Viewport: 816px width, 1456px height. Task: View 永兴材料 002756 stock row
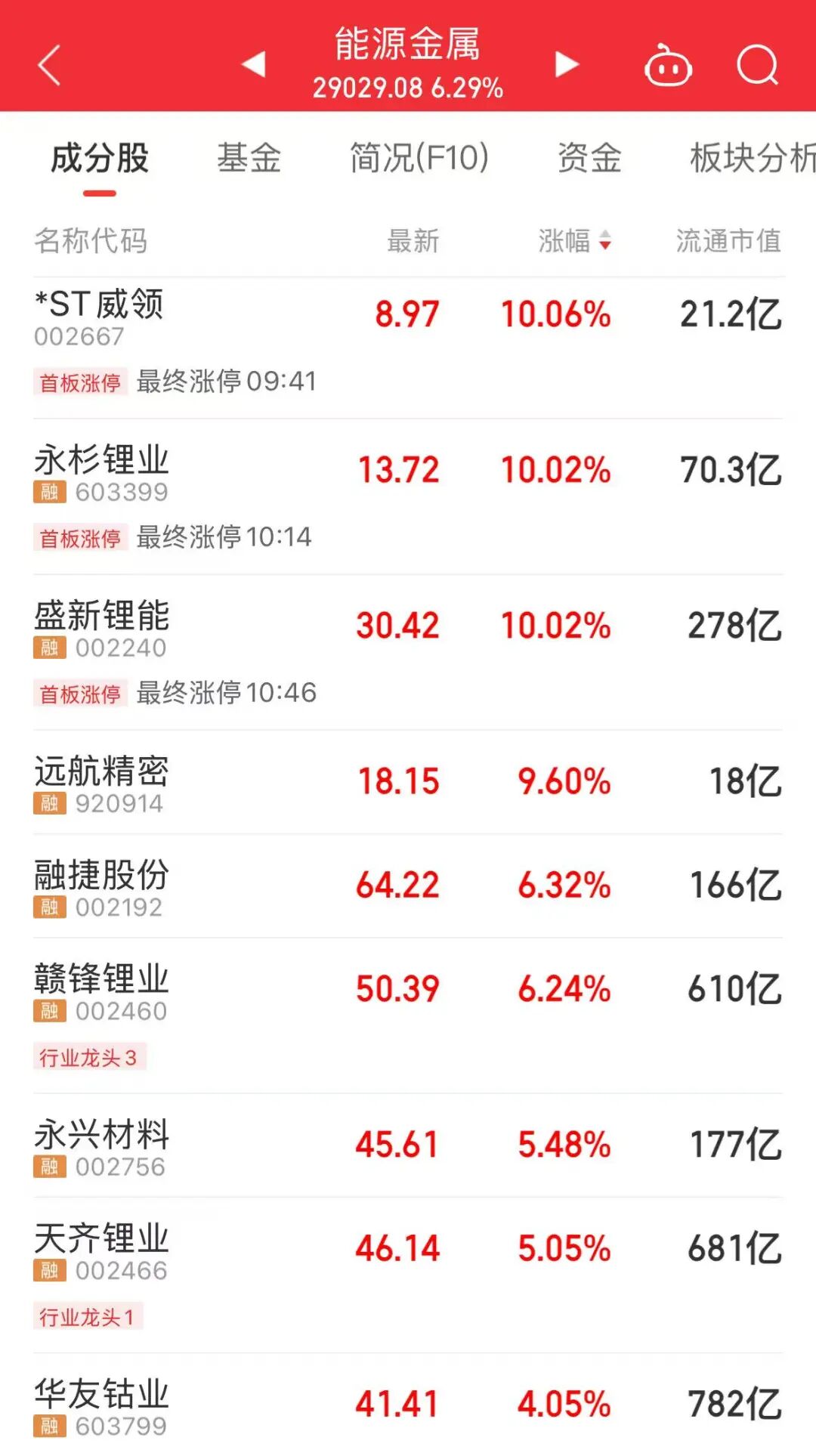tap(408, 1145)
